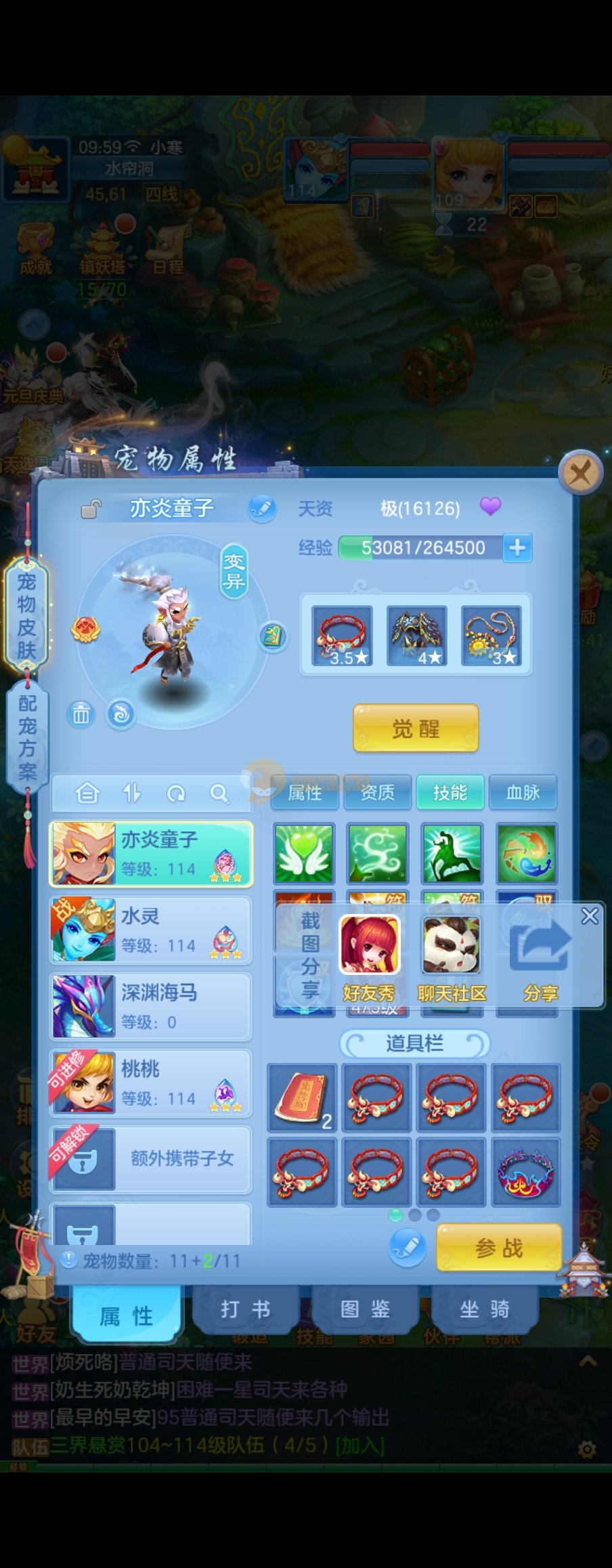Open the 属性 stats tab
This screenshot has width=612, height=1568.
305,792
